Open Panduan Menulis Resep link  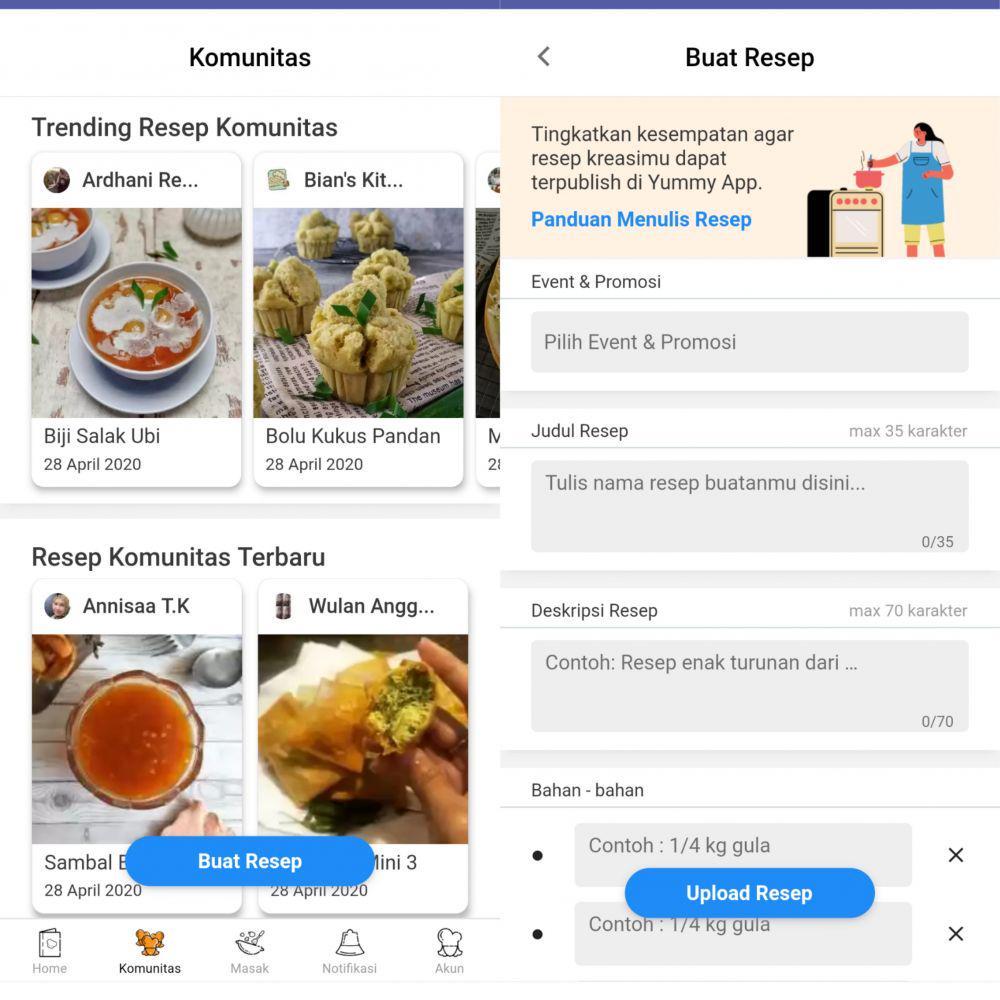tap(641, 220)
